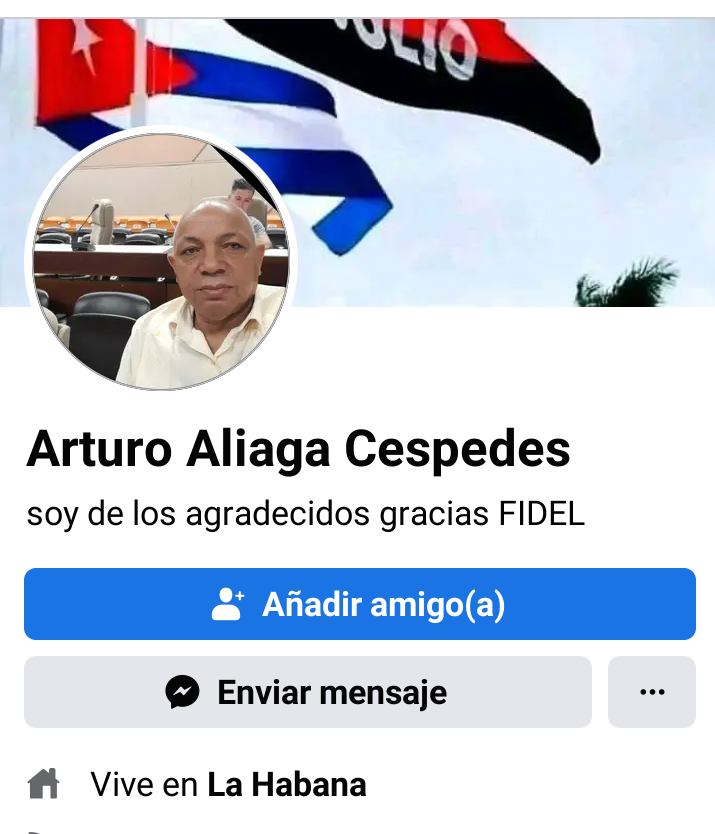Open the La Habana location link
Image resolution: width=715 pixels, height=834 pixels.
pyautogui.click(x=286, y=785)
